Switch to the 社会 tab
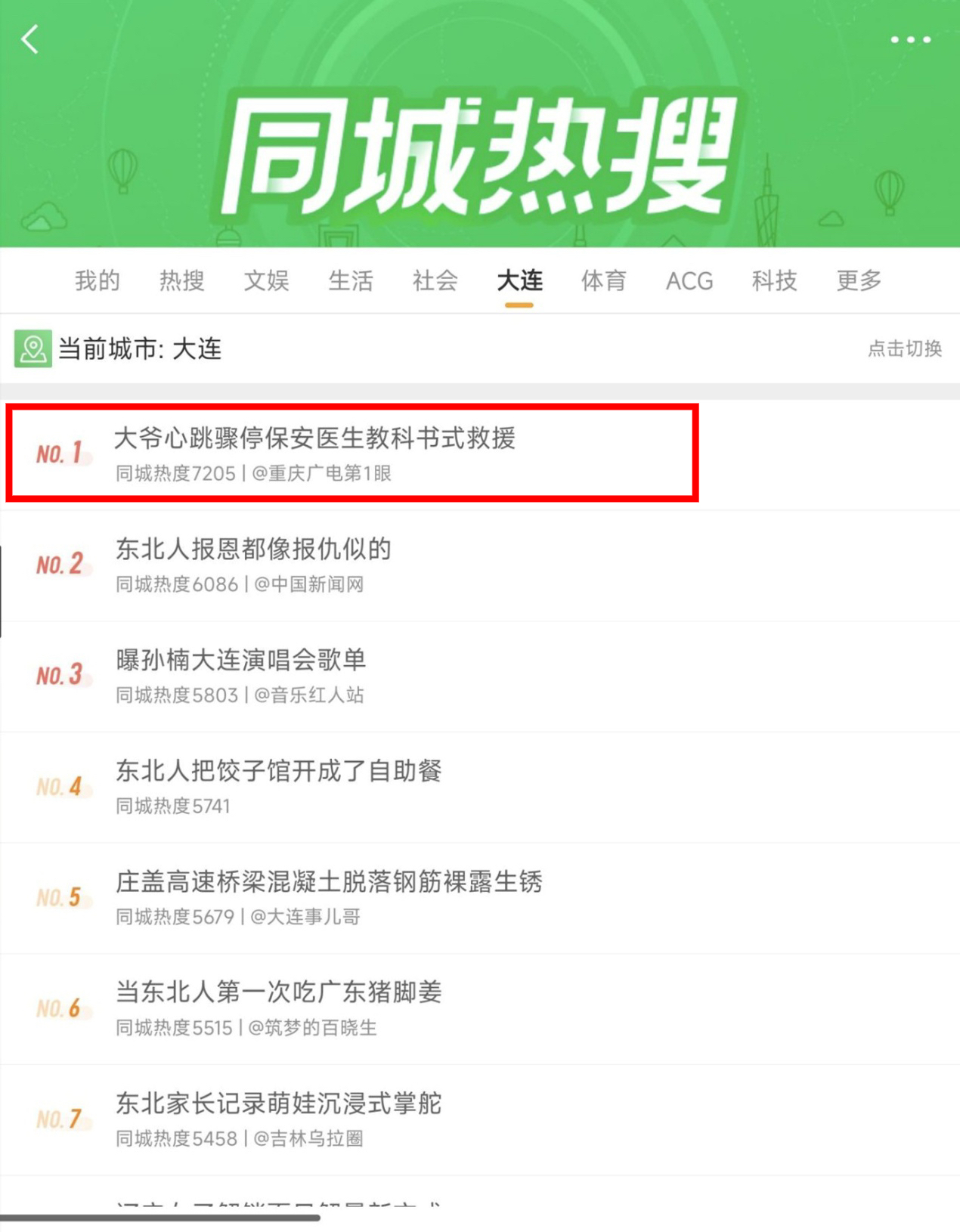Viewport: 960px width, 1232px height. [x=435, y=280]
